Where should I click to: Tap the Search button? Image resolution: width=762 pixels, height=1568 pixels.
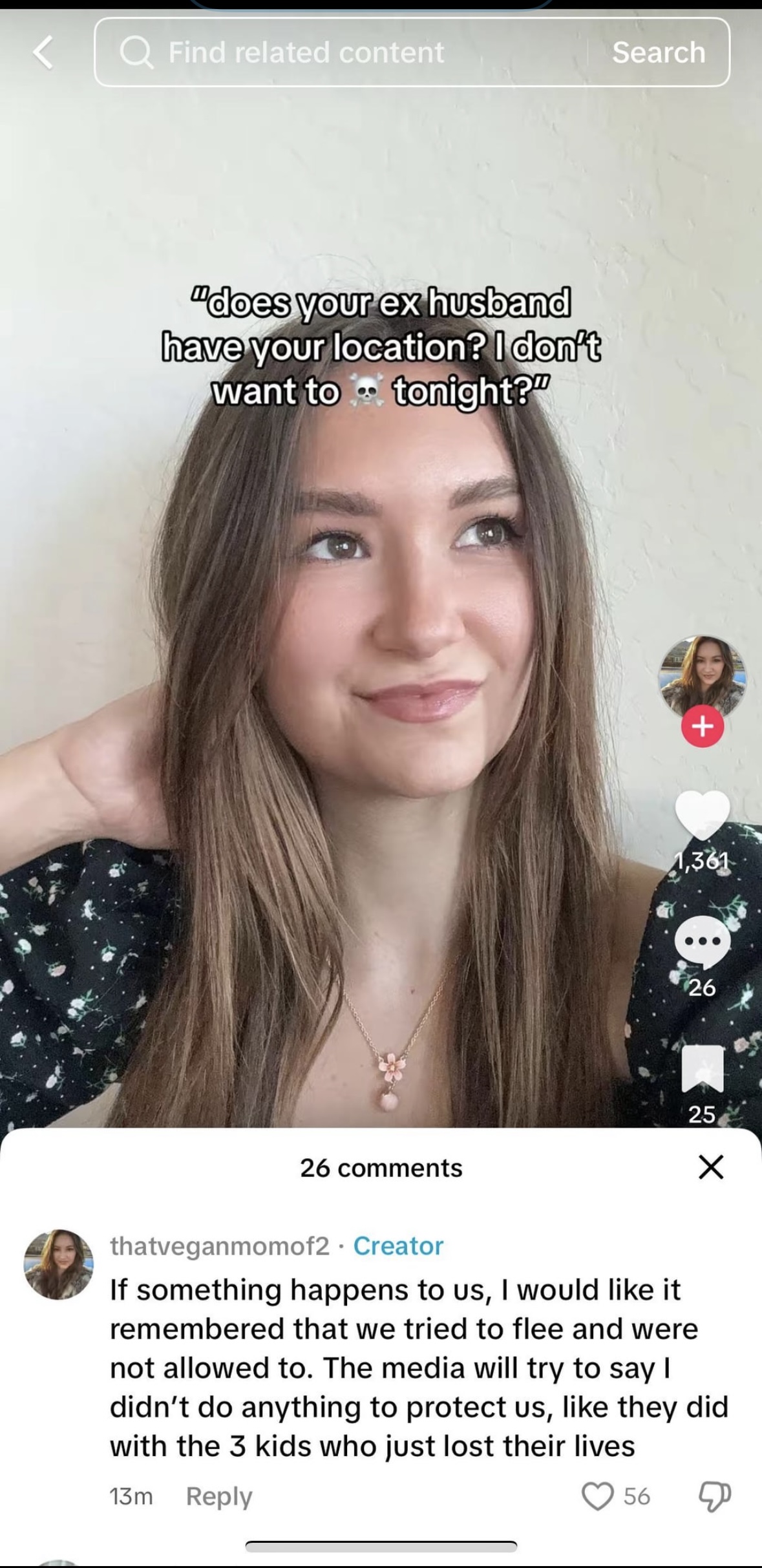point(658,52)
